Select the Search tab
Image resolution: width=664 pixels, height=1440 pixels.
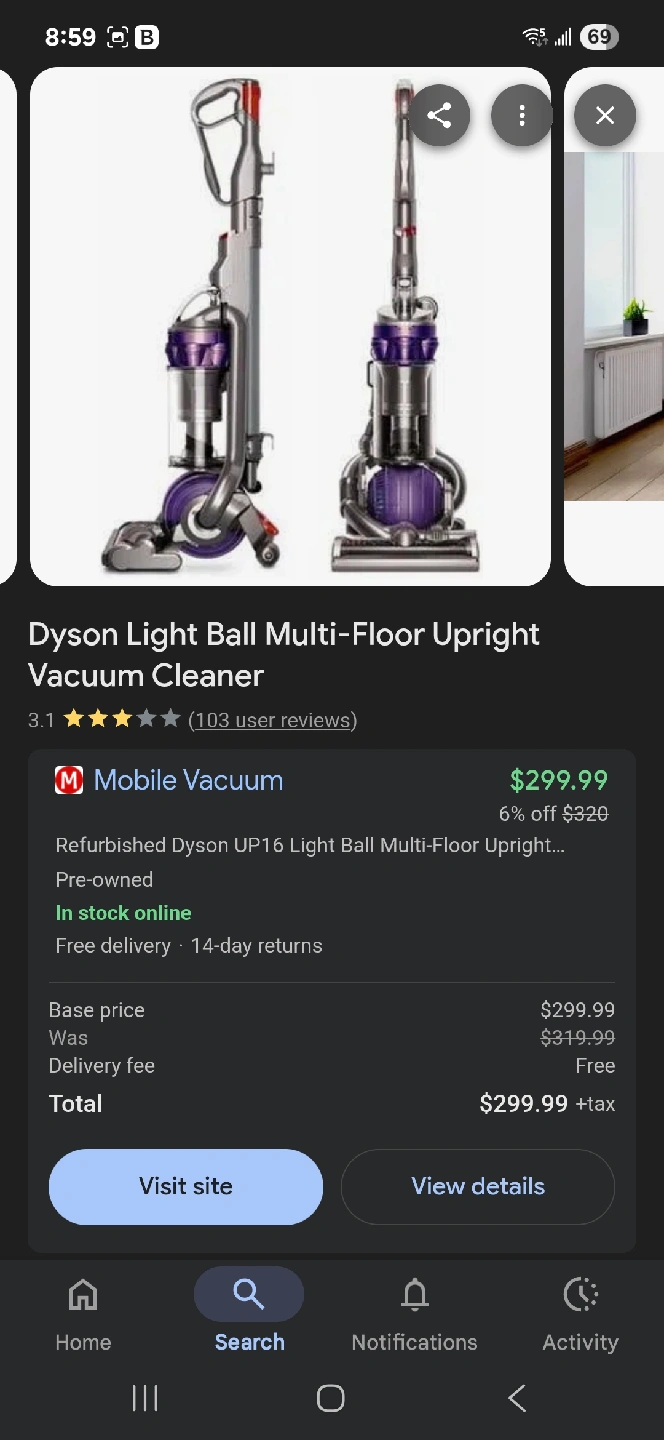click(249, 1314)
